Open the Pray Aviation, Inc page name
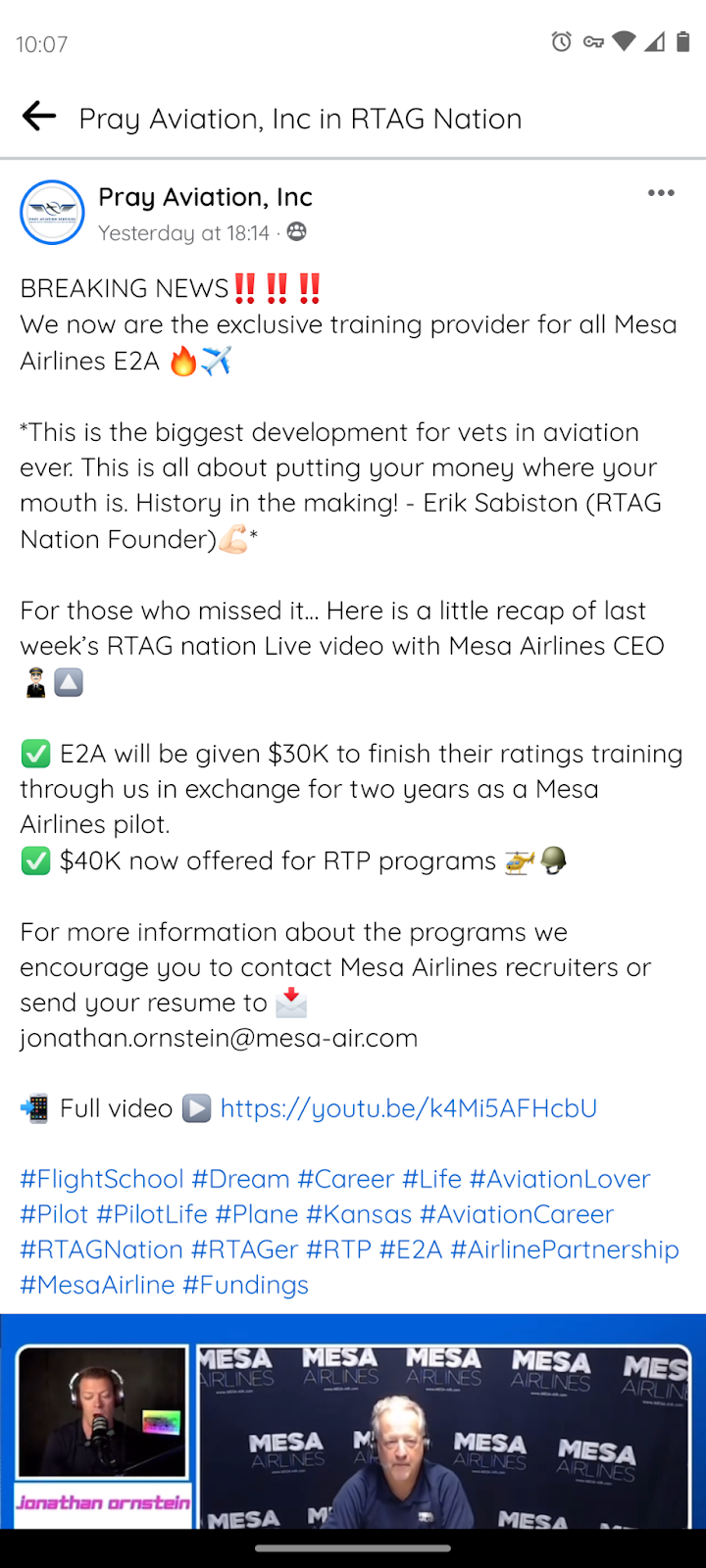 205,197
